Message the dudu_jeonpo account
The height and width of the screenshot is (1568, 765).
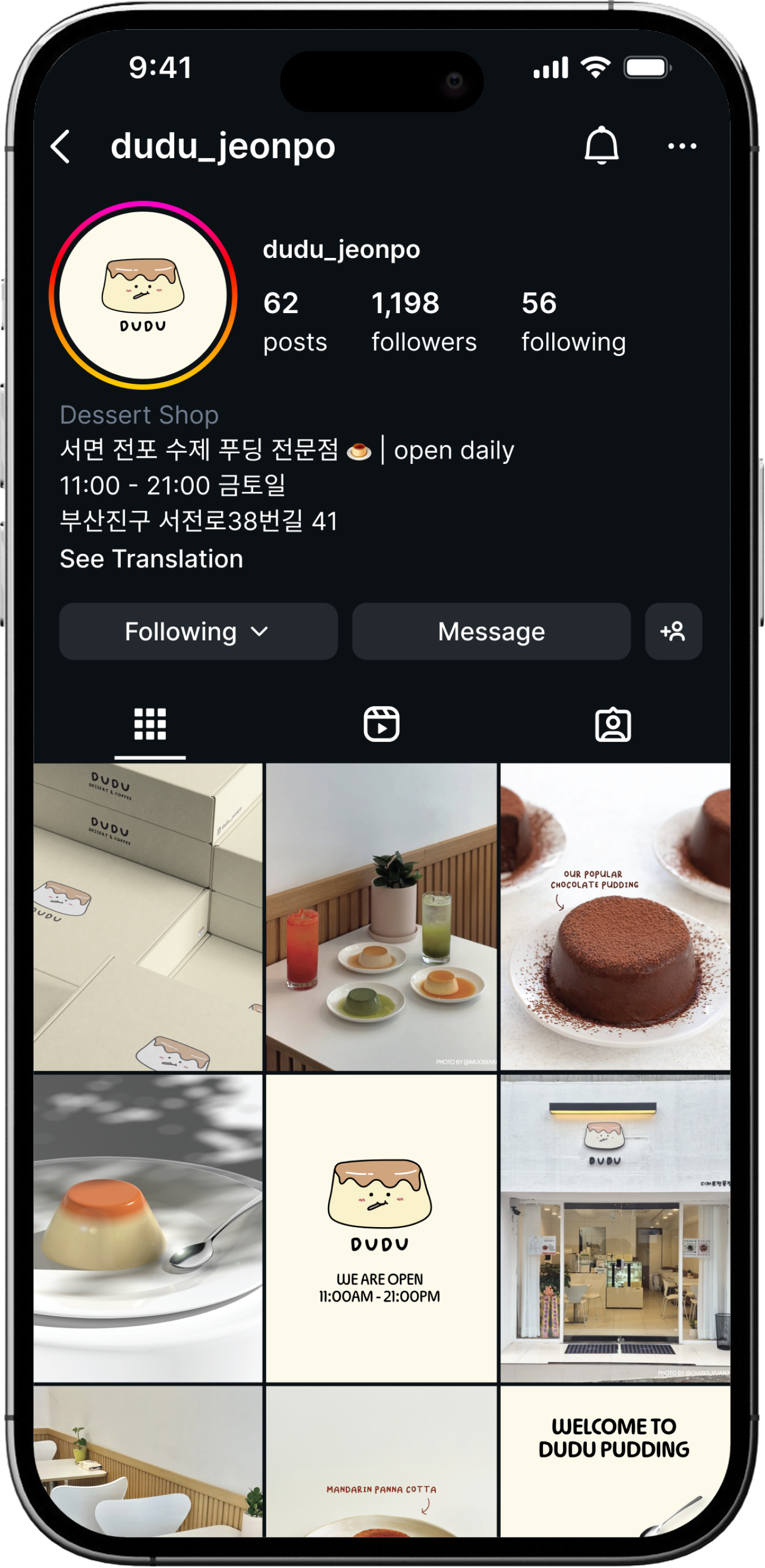point(491,631)
